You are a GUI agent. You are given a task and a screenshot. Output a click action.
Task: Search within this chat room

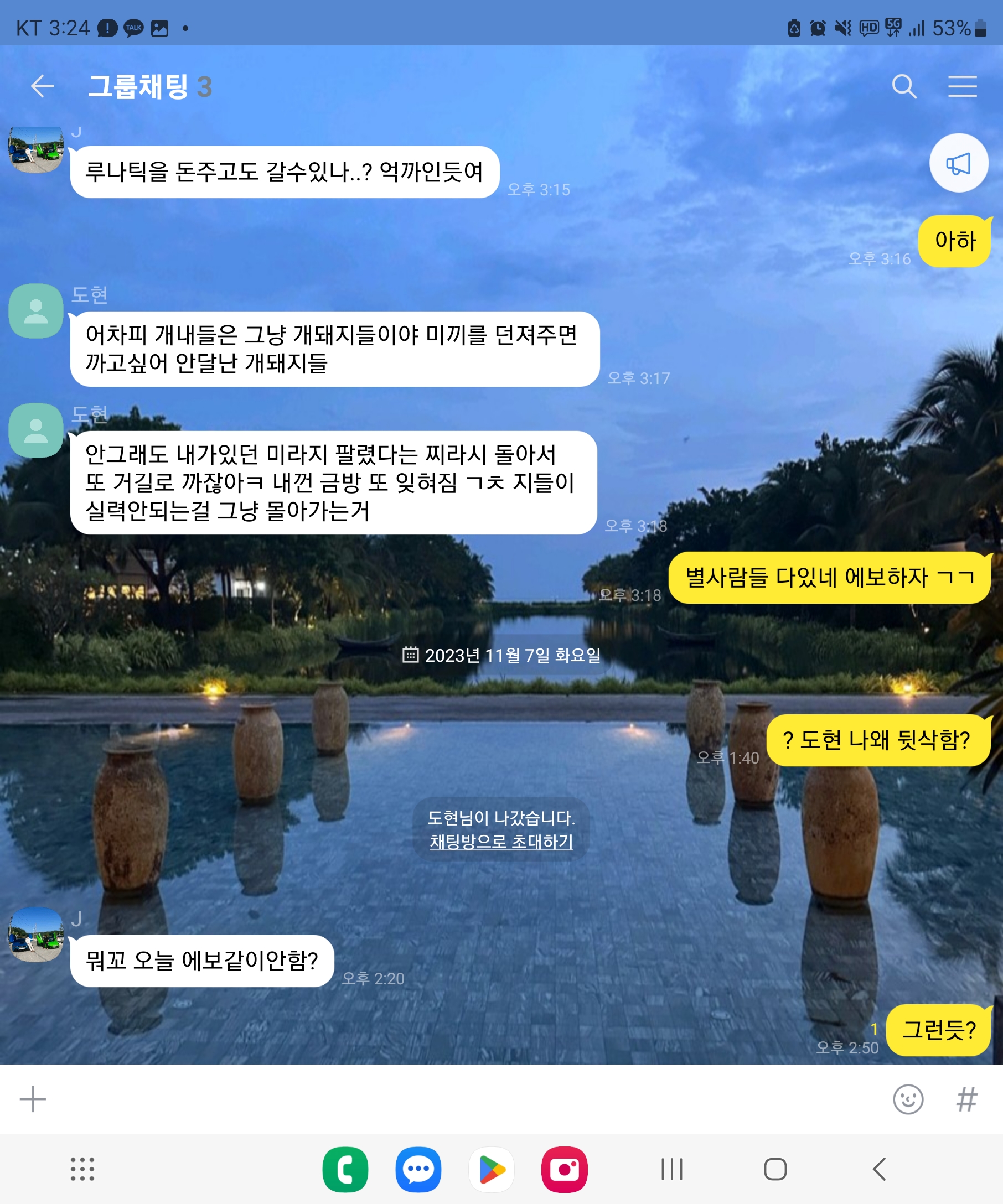click(904, 86)
